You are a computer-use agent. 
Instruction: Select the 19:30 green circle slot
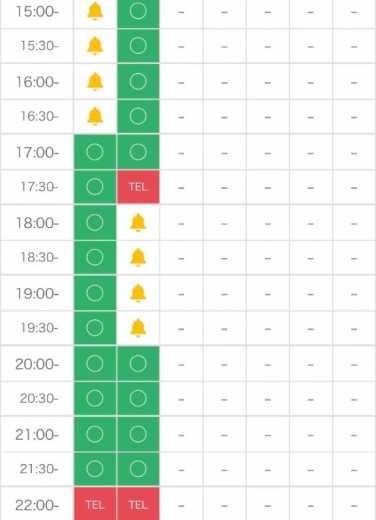(x=95, y=328)
